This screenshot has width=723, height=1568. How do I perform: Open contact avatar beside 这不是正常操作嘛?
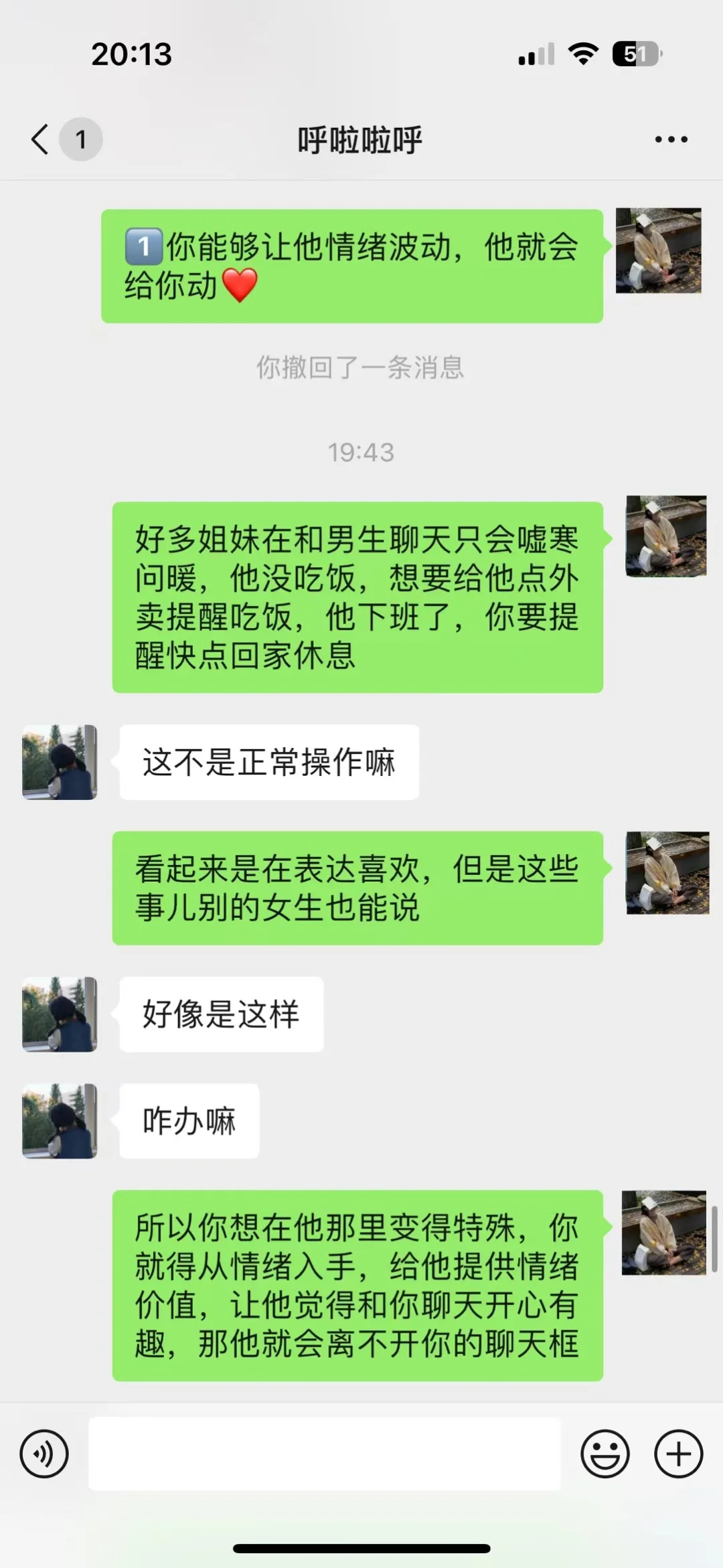[60, 762]
